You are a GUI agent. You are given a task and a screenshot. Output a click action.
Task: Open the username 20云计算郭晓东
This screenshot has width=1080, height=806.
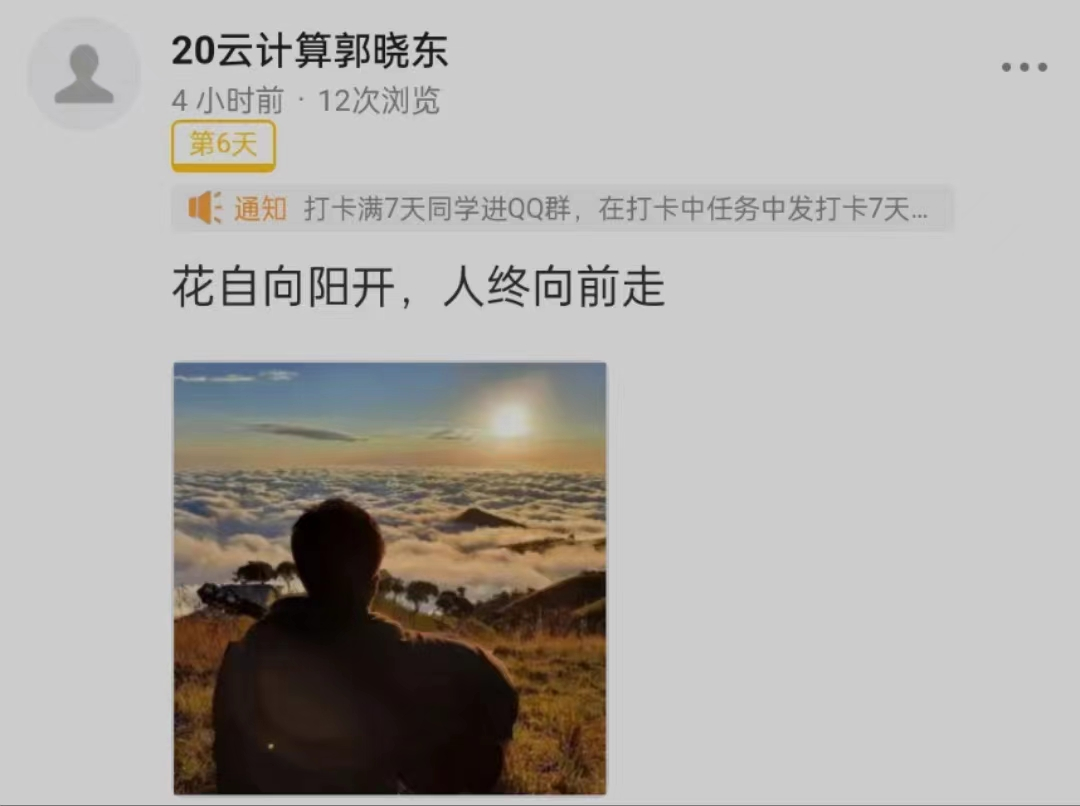coord(310,51)
